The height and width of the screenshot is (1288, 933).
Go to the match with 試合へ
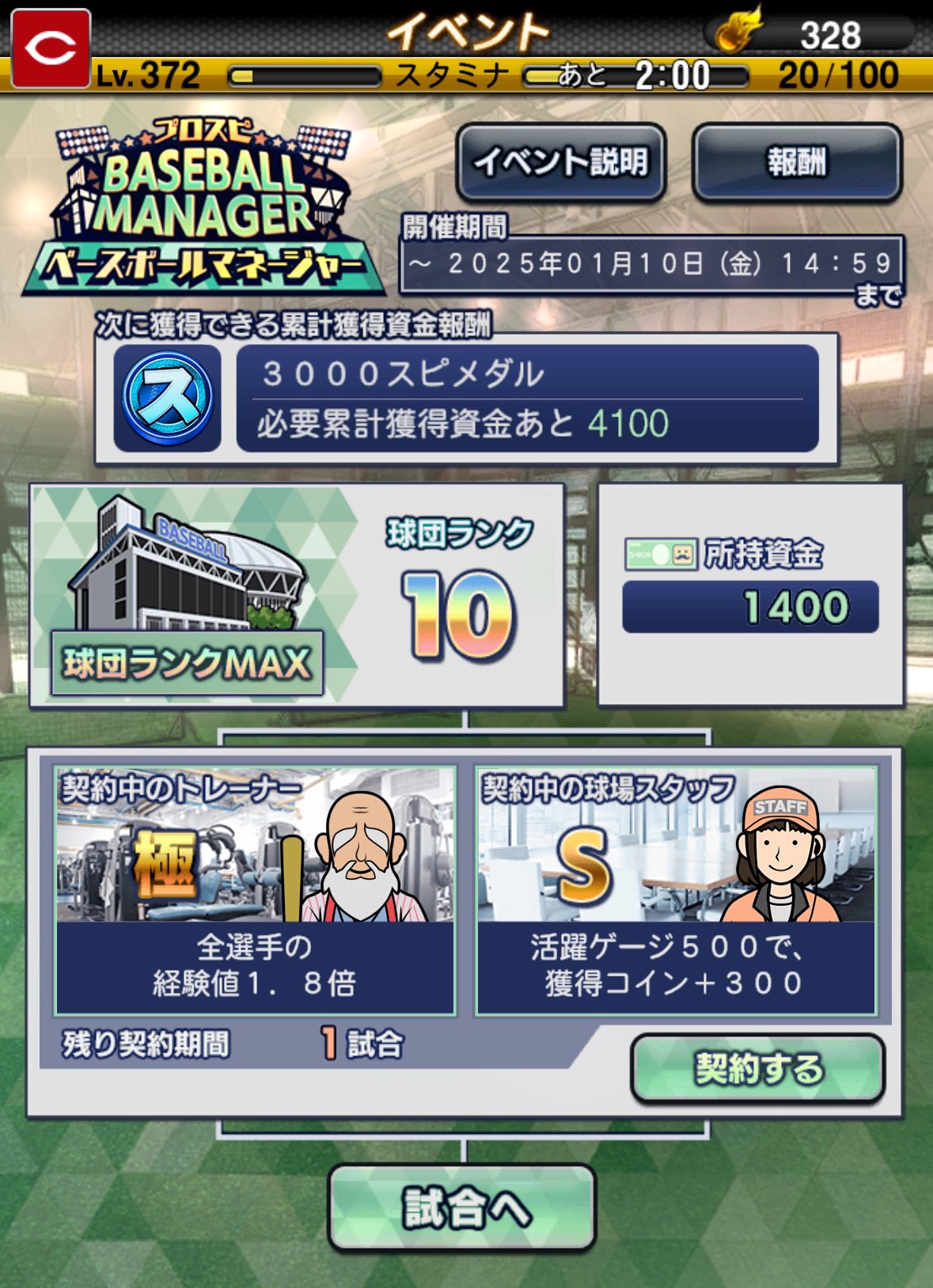click(462, 1207)
